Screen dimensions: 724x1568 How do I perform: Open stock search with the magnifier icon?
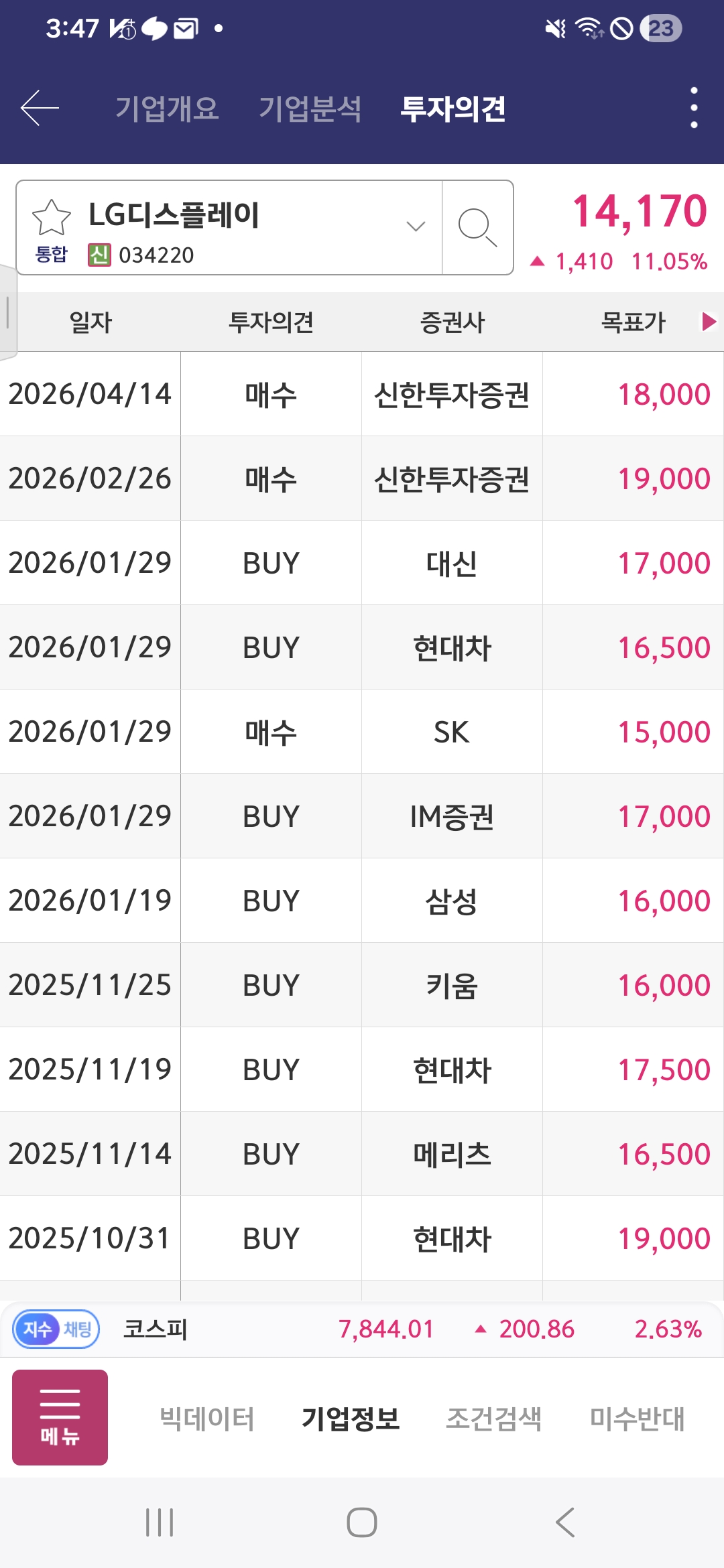477,227
